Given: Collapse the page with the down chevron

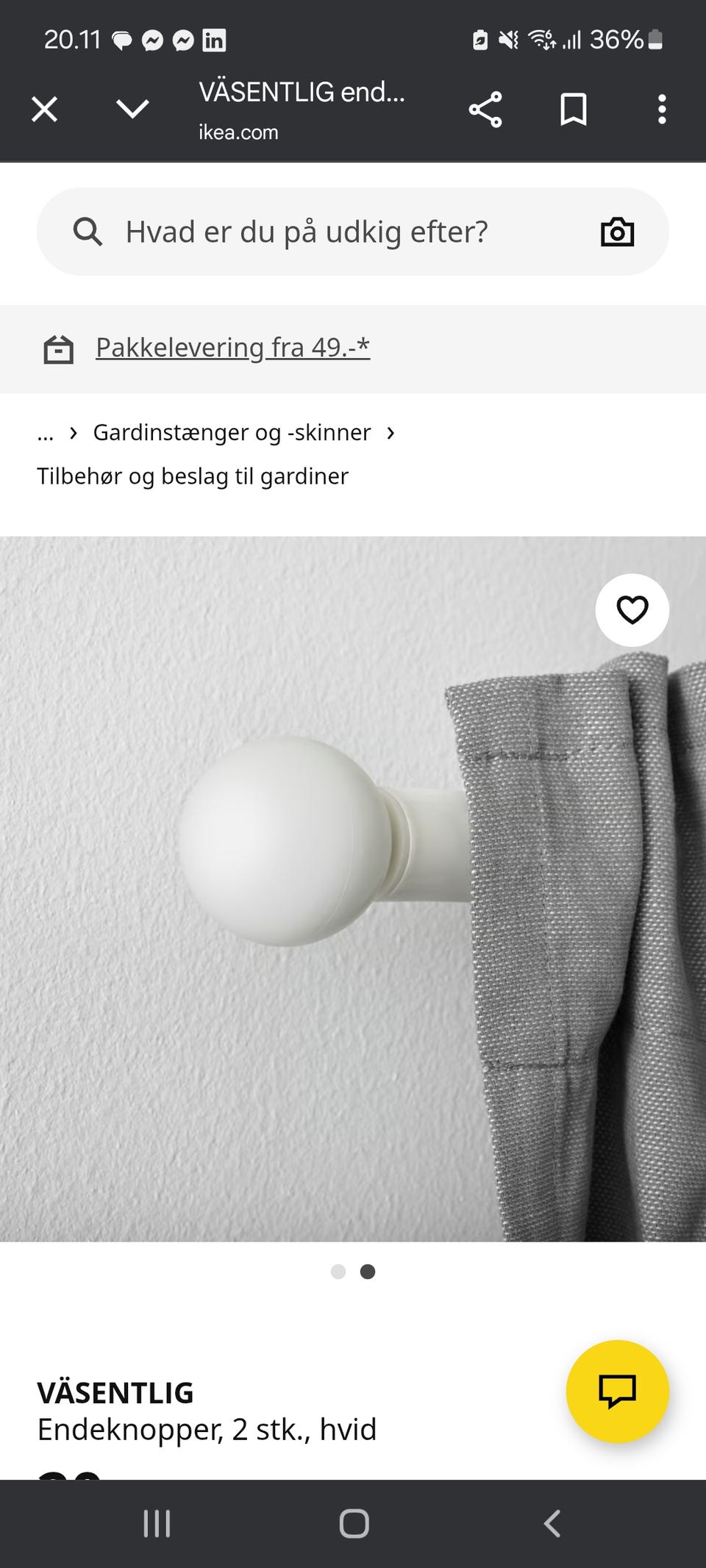Looking at the screenshot, I should click(132, 109).
